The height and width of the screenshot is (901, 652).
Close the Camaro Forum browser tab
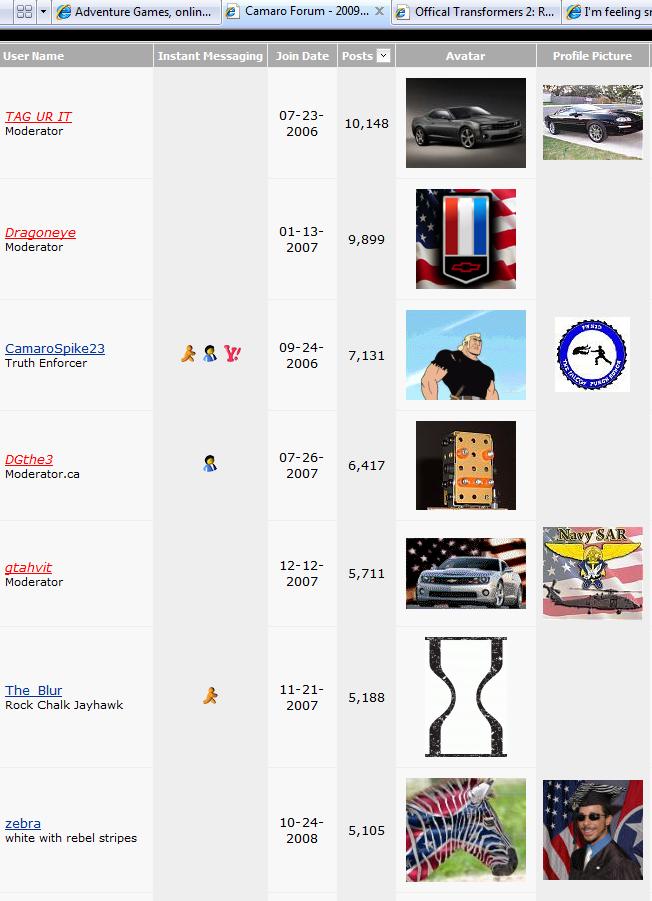click(x=379, y=12)
